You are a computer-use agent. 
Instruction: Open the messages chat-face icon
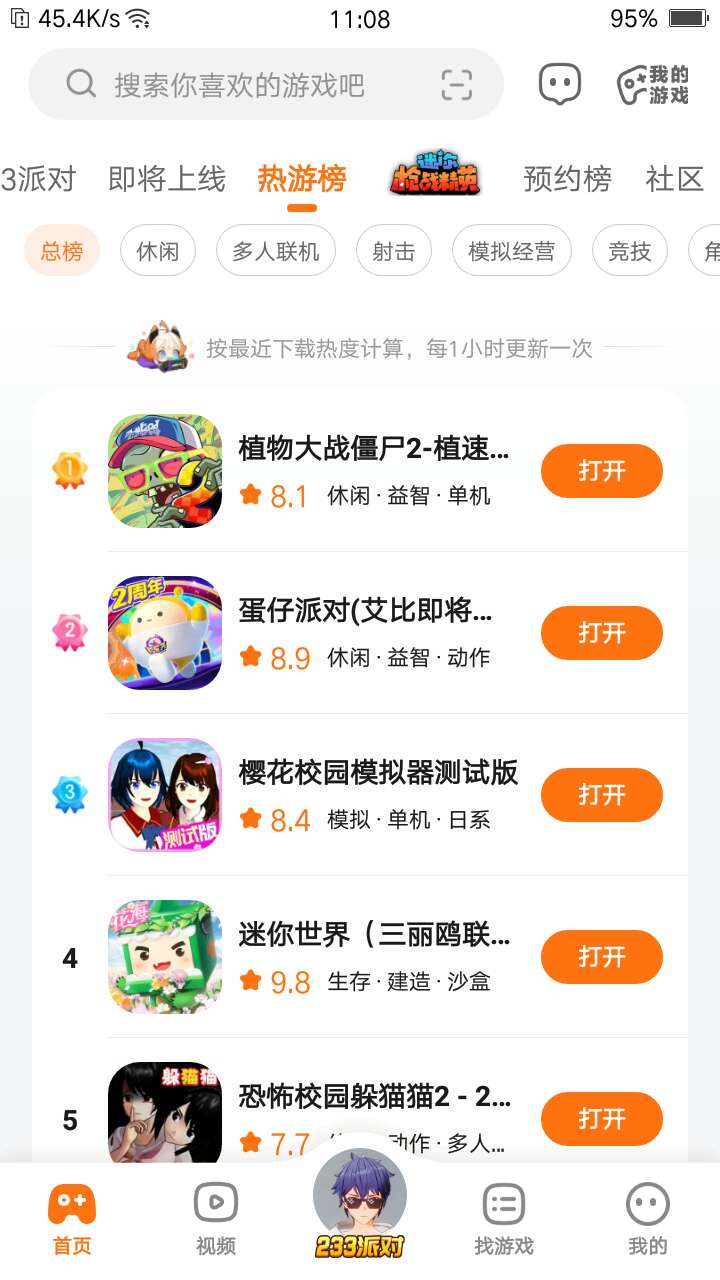[559, 85]
